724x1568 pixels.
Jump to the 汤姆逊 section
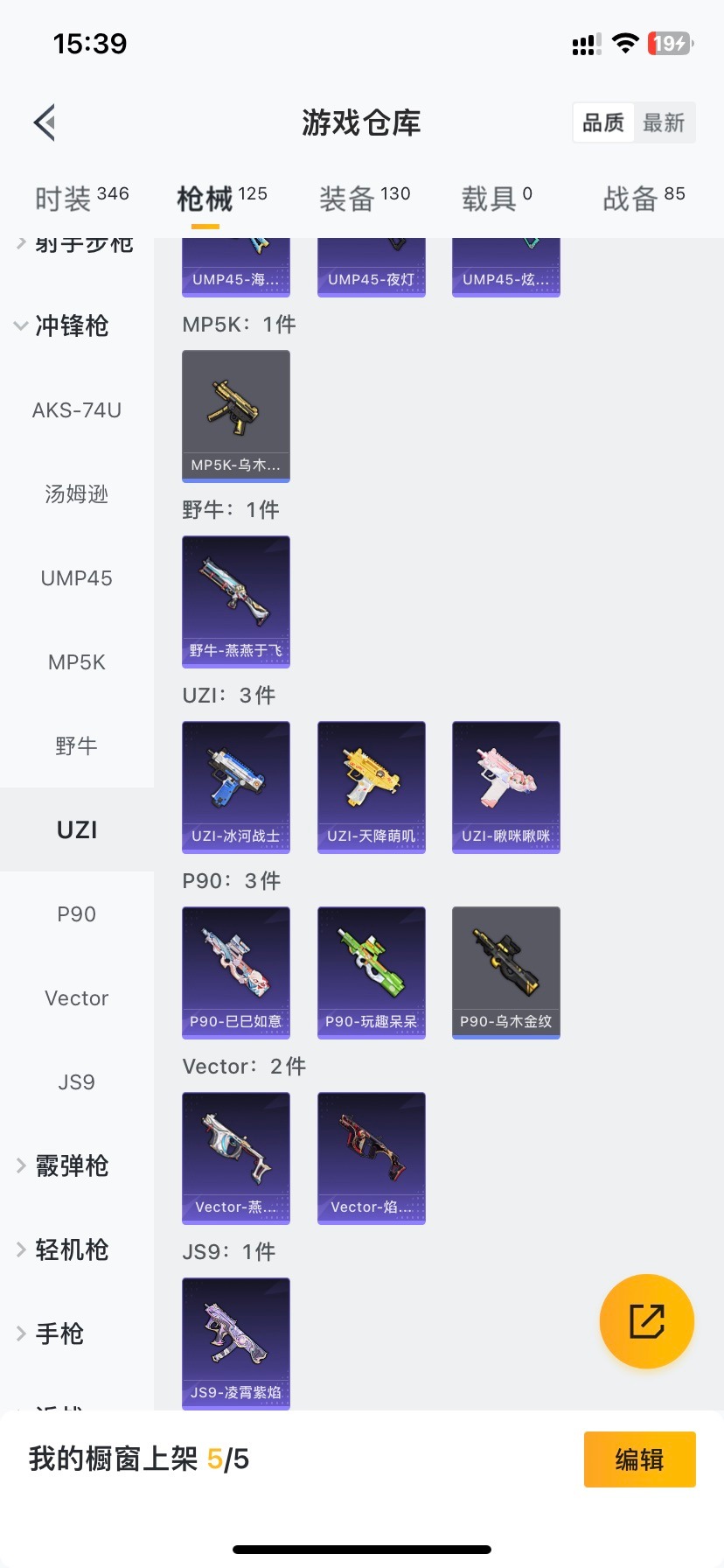(x=77, y=494)
